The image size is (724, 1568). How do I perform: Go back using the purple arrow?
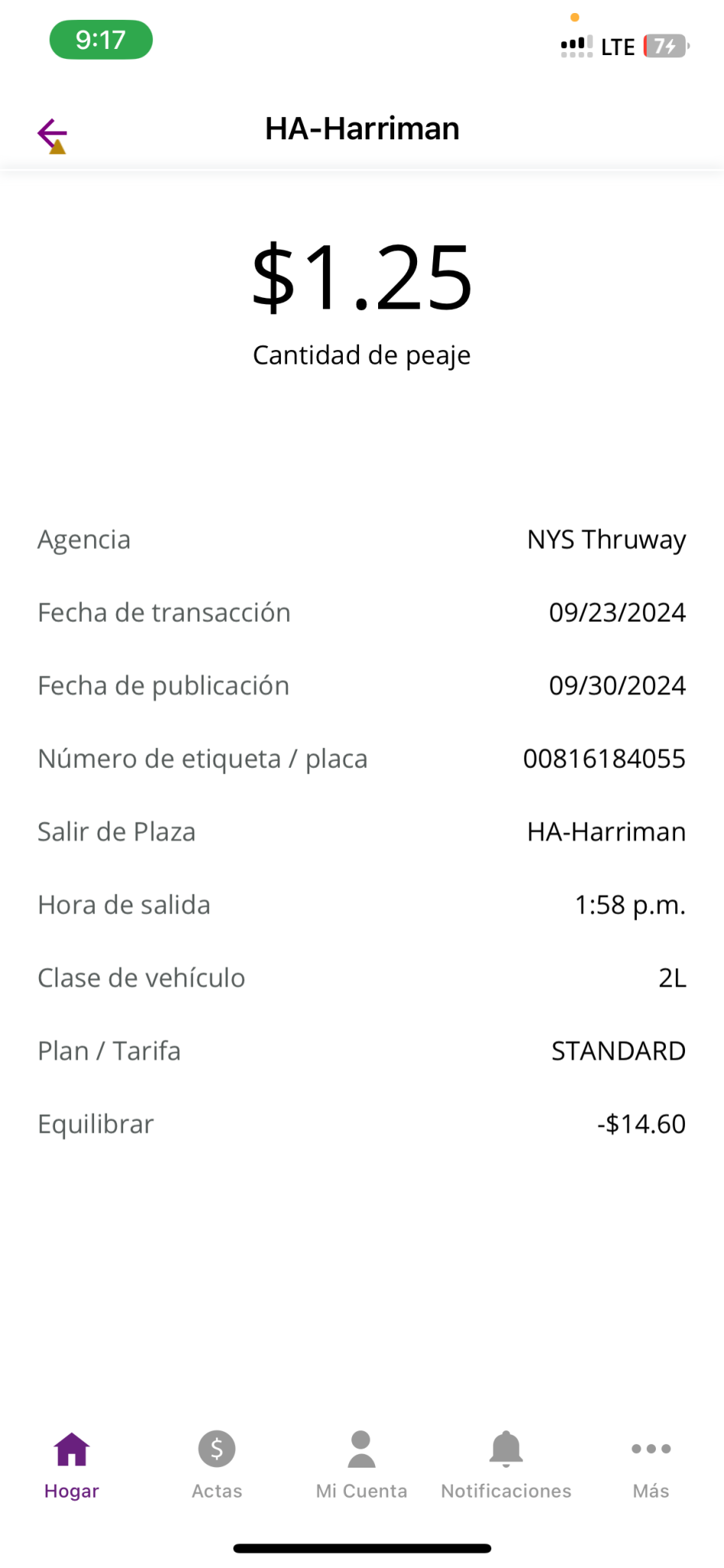(52, 134)
